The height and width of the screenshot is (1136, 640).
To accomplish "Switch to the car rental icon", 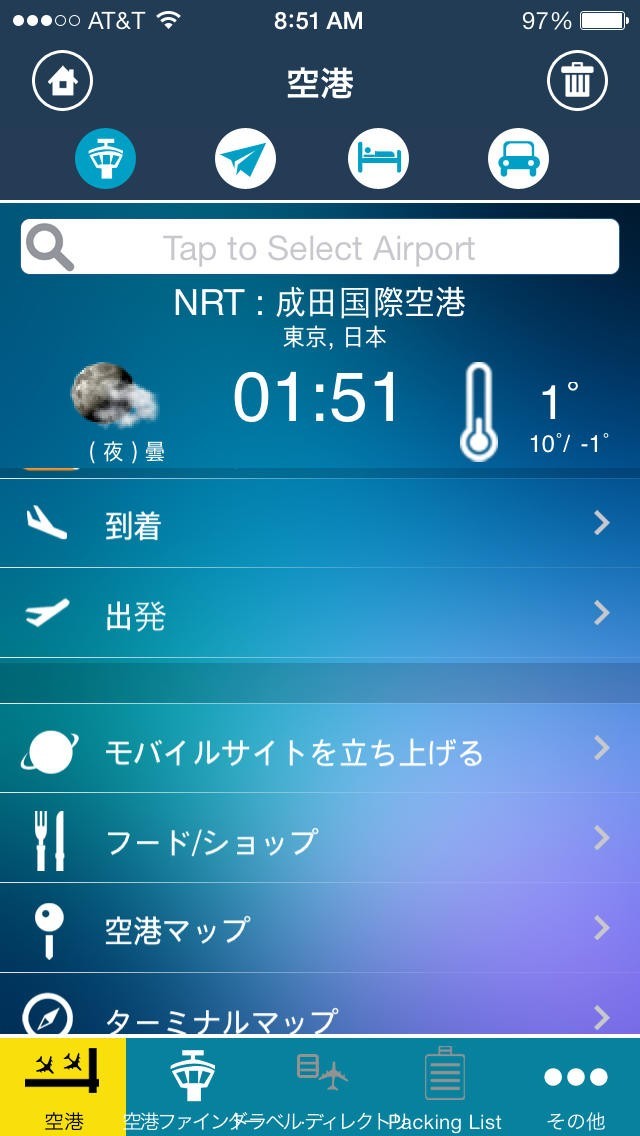I will pos(518,159).
